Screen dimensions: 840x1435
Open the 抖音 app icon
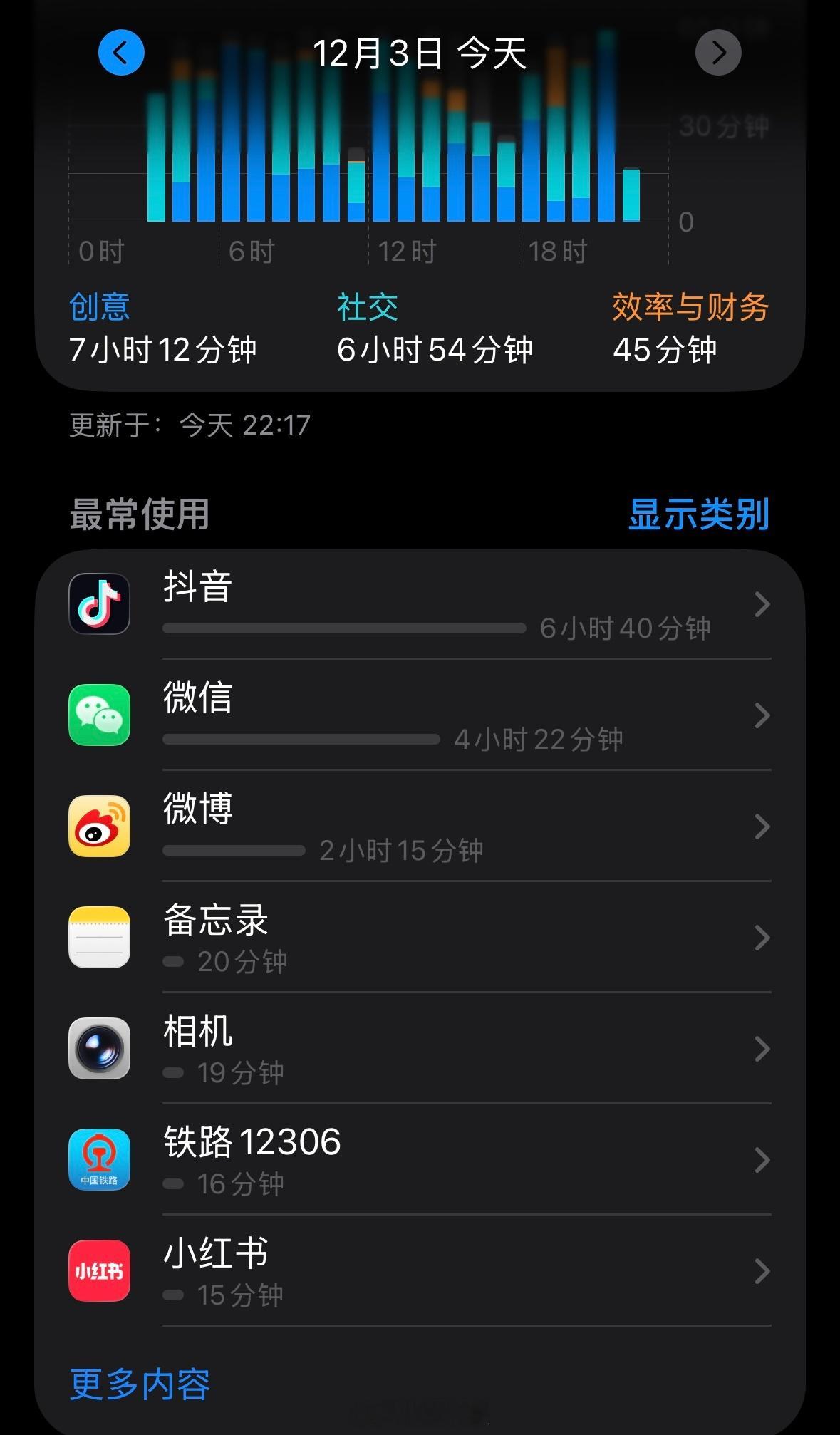pyautogui.click(x=99, y=603)
